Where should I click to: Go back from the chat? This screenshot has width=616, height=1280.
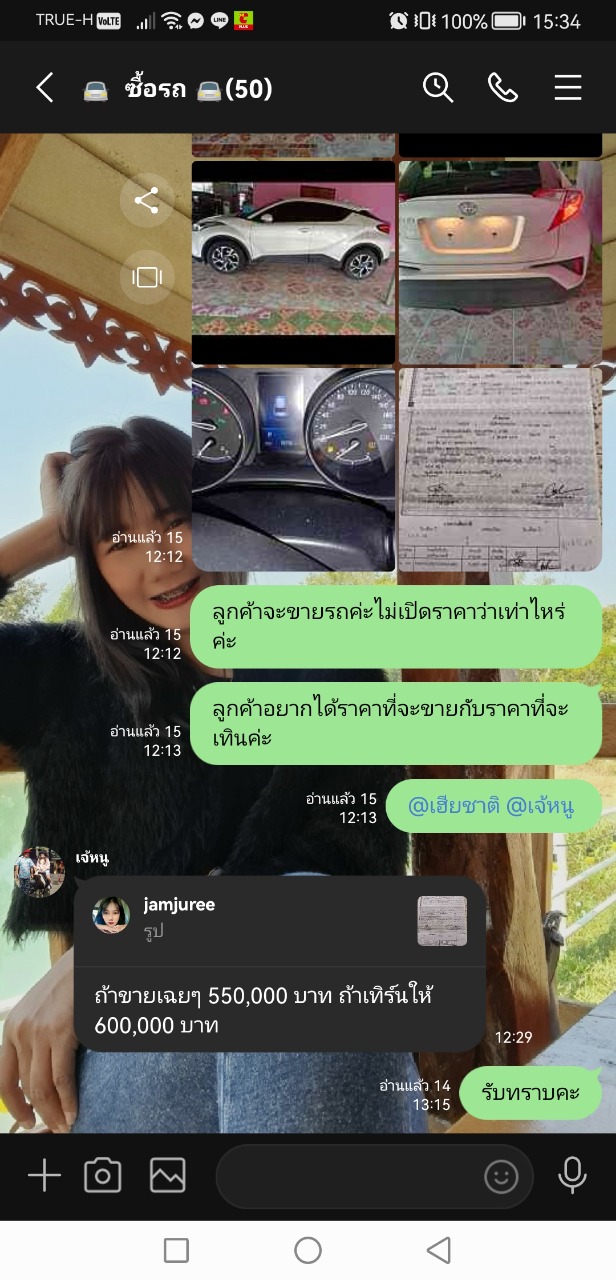[44, 88]
